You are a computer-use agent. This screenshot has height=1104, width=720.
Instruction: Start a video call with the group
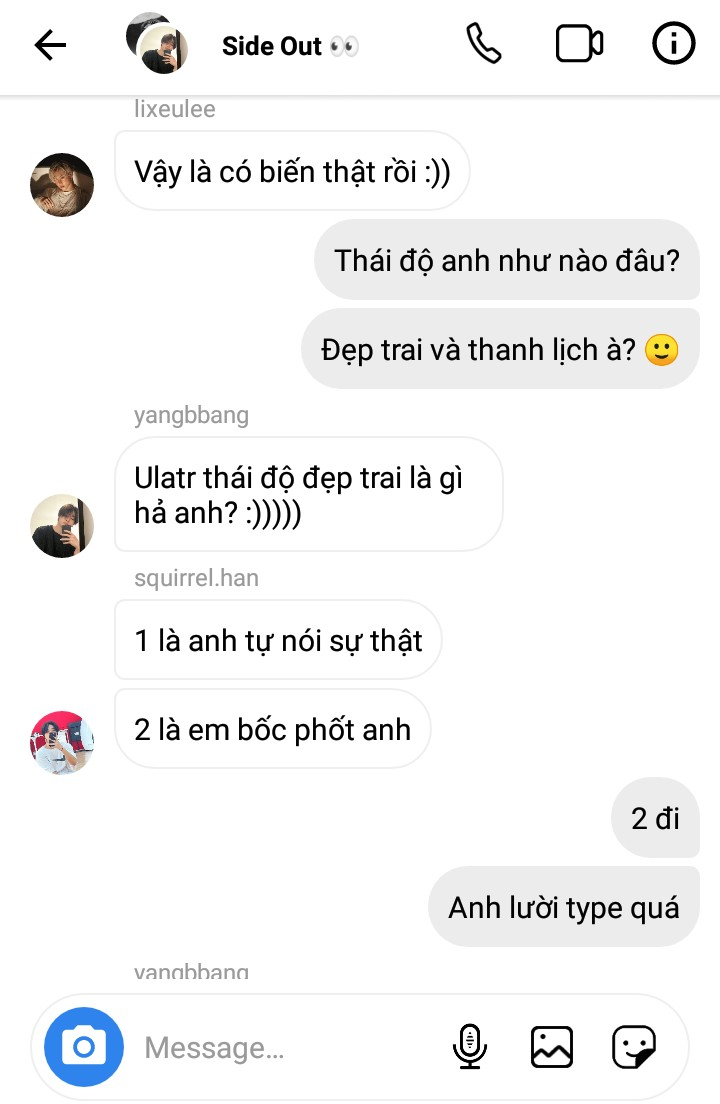pos(579,45)
